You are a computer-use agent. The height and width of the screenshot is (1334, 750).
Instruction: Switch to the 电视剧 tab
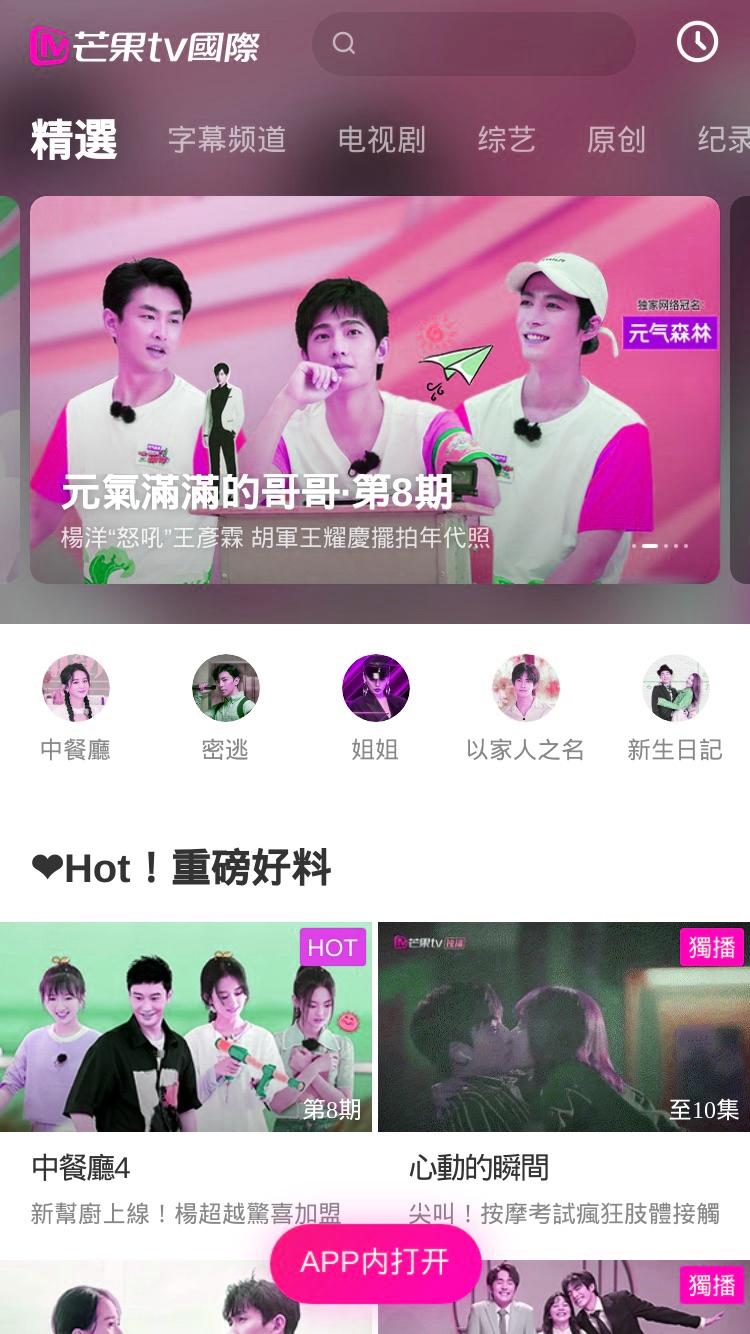(382, 140)
